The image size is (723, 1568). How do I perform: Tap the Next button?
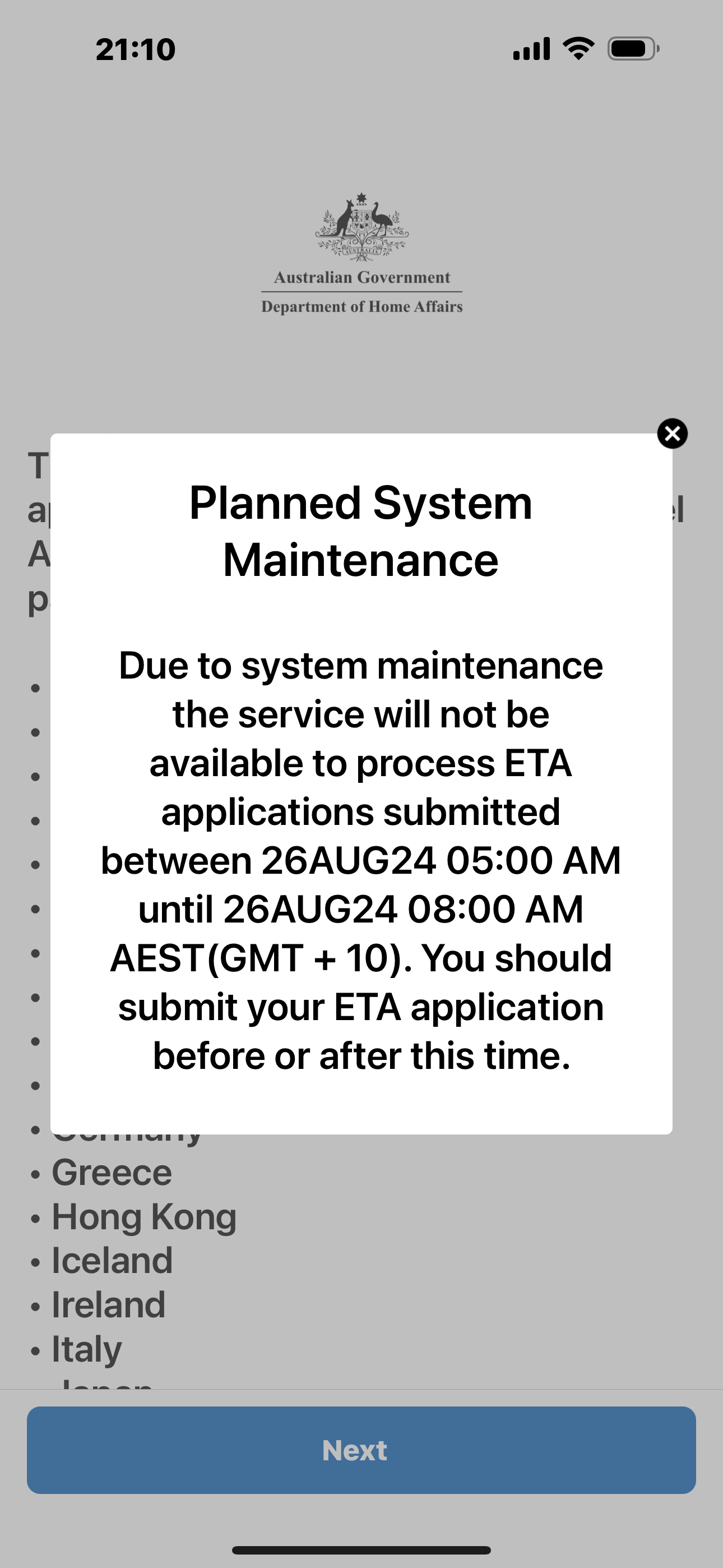361,1450
